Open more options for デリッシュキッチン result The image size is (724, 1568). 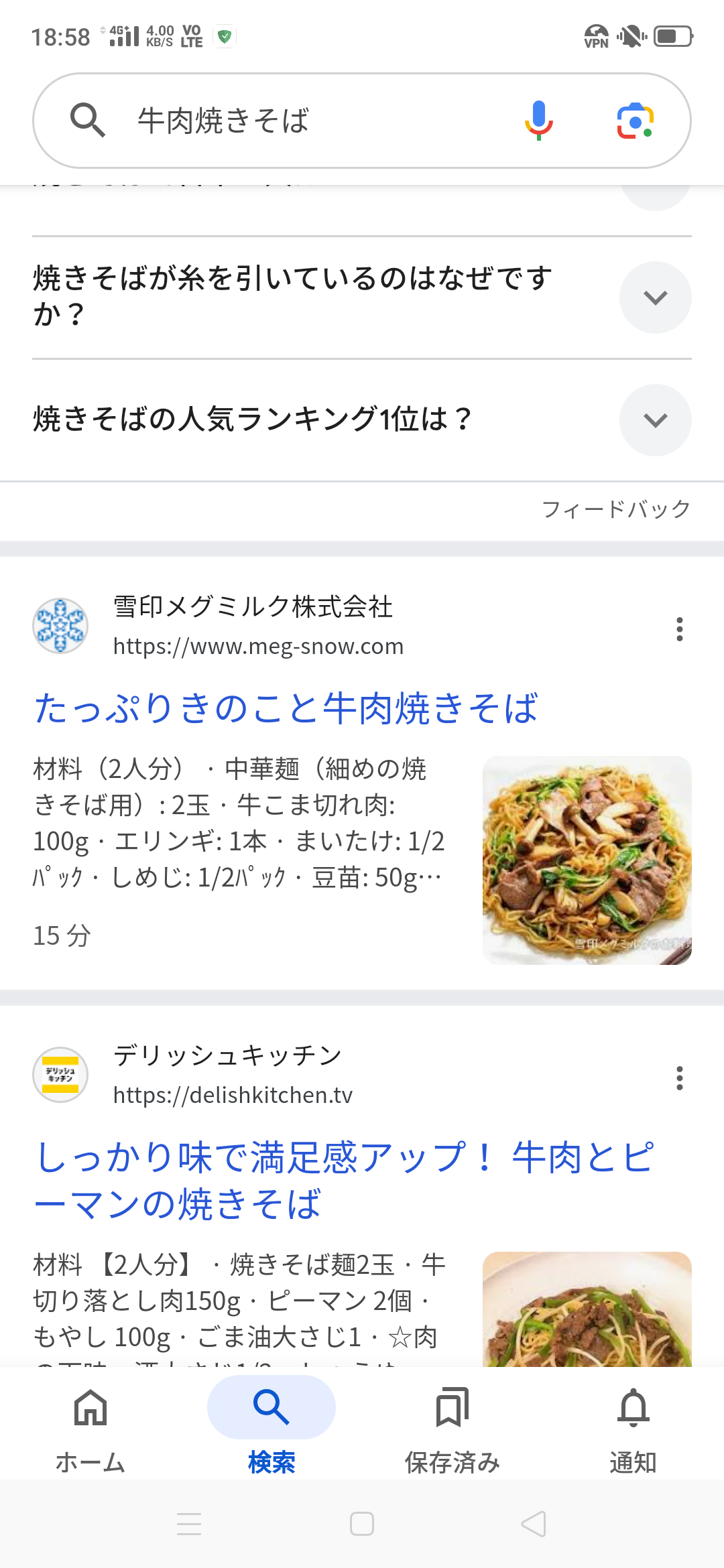click(x=679, y=1078)
